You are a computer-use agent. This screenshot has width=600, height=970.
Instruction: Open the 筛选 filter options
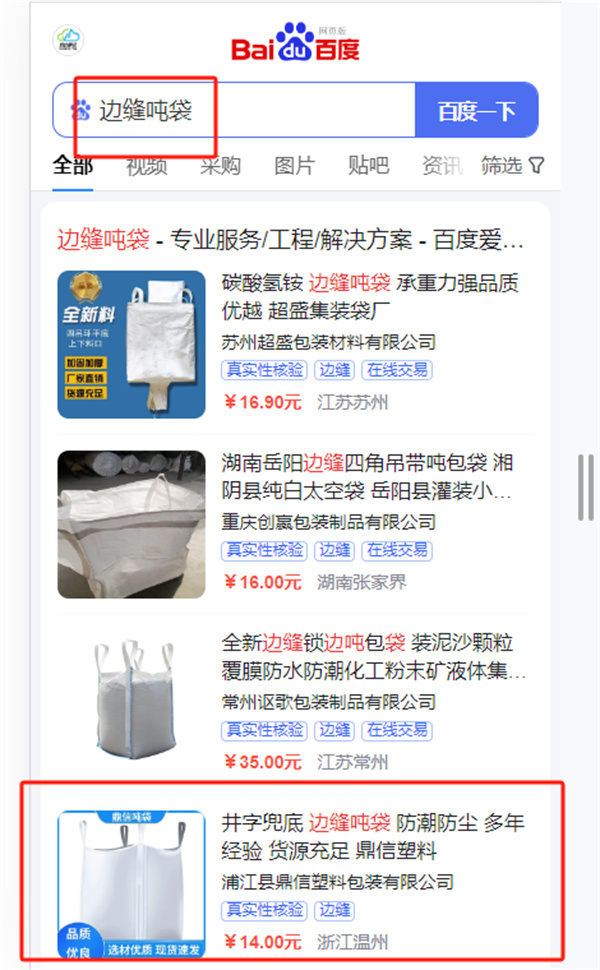pos(512,166)
